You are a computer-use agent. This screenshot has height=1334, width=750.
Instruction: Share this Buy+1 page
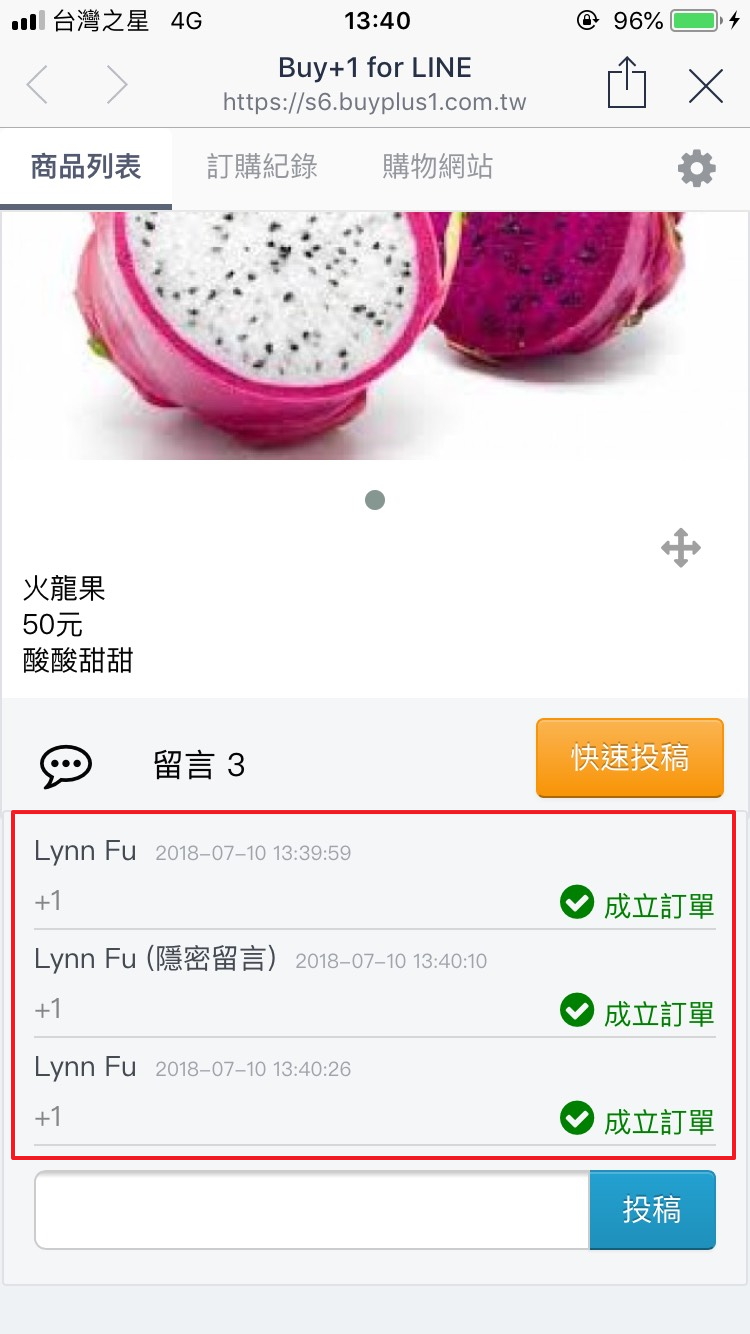tap(627, 83)
